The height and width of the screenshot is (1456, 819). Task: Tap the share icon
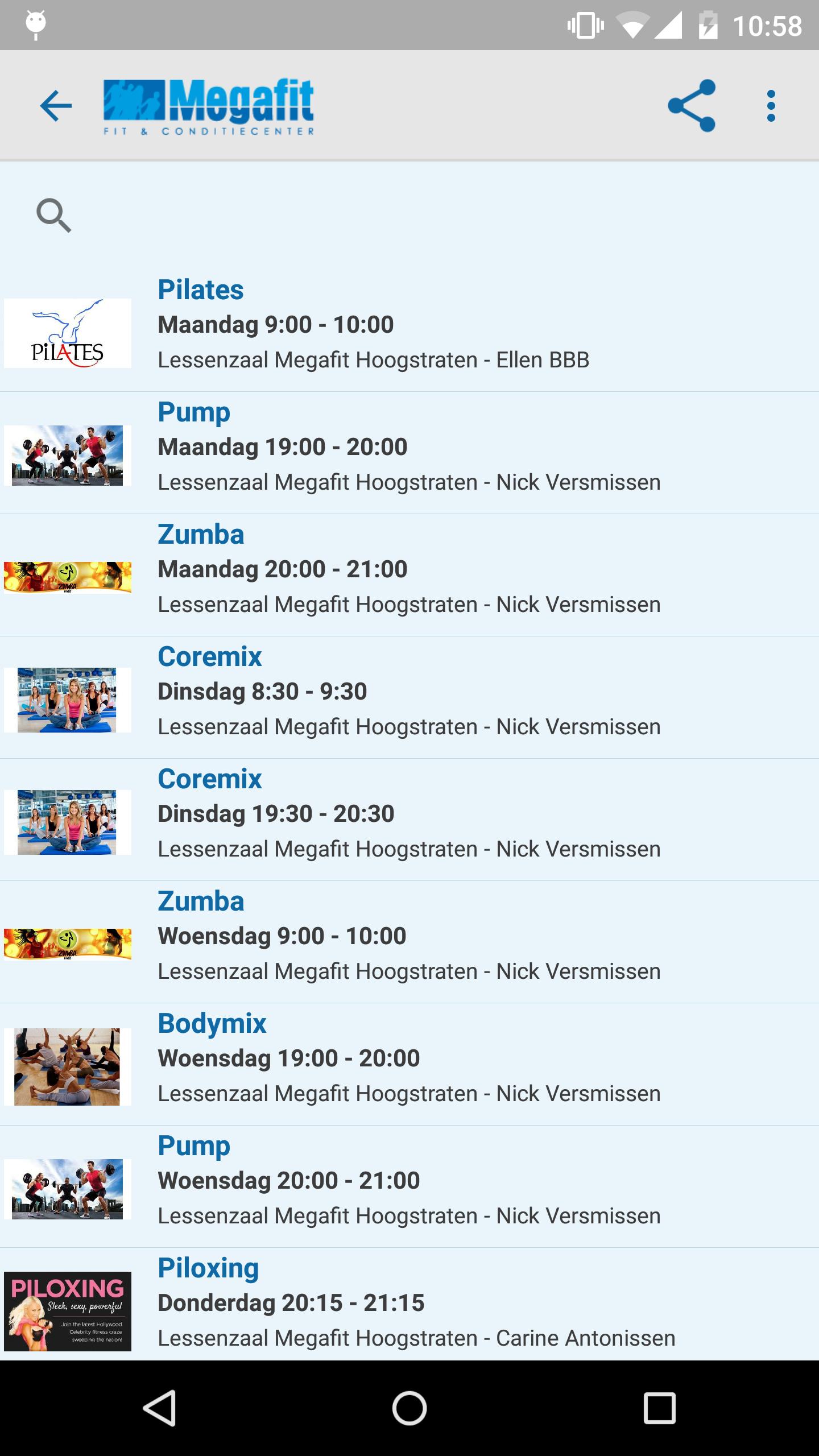tap(692, 105)
